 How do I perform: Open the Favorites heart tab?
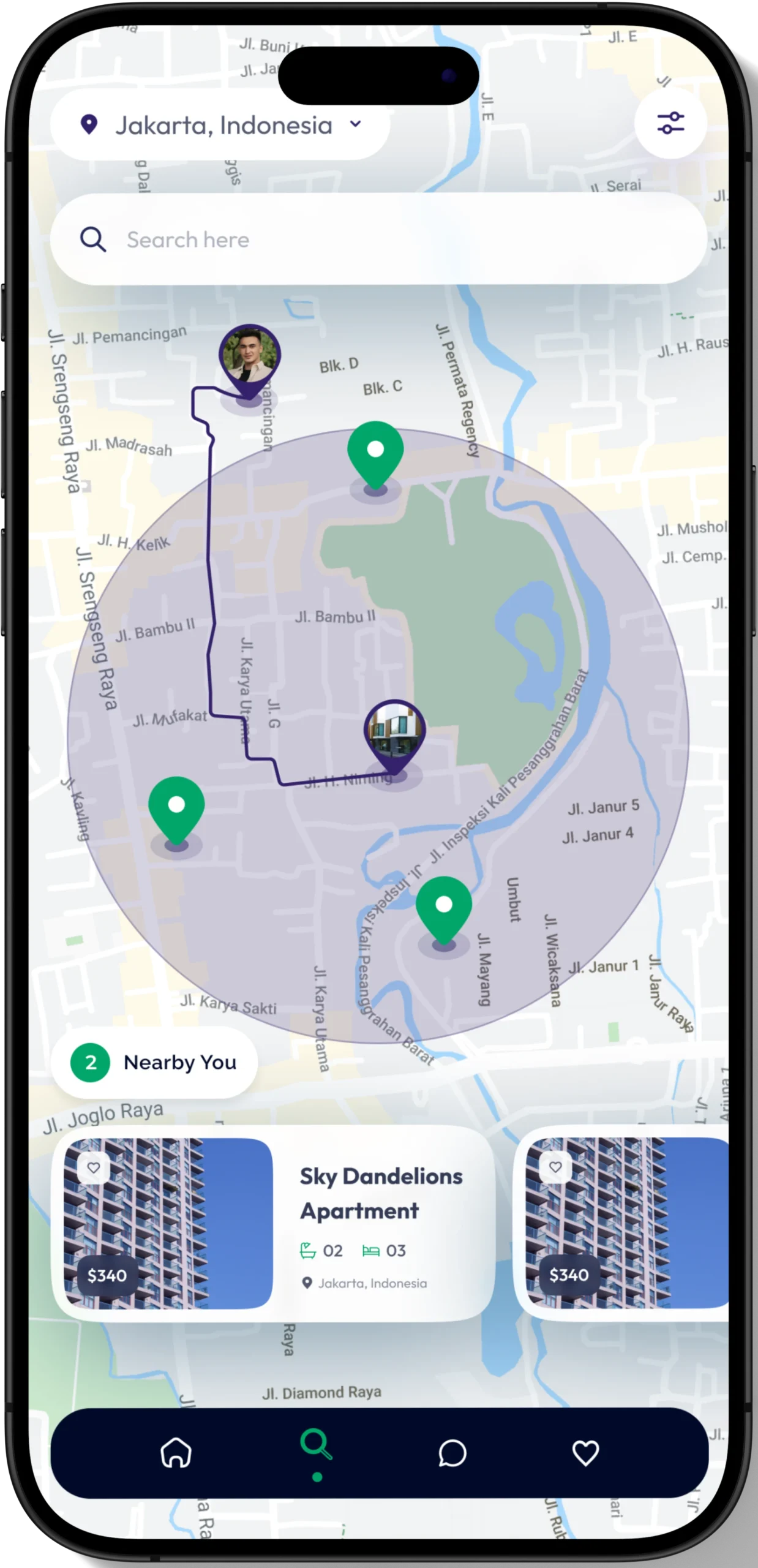tap(585, 1453)
